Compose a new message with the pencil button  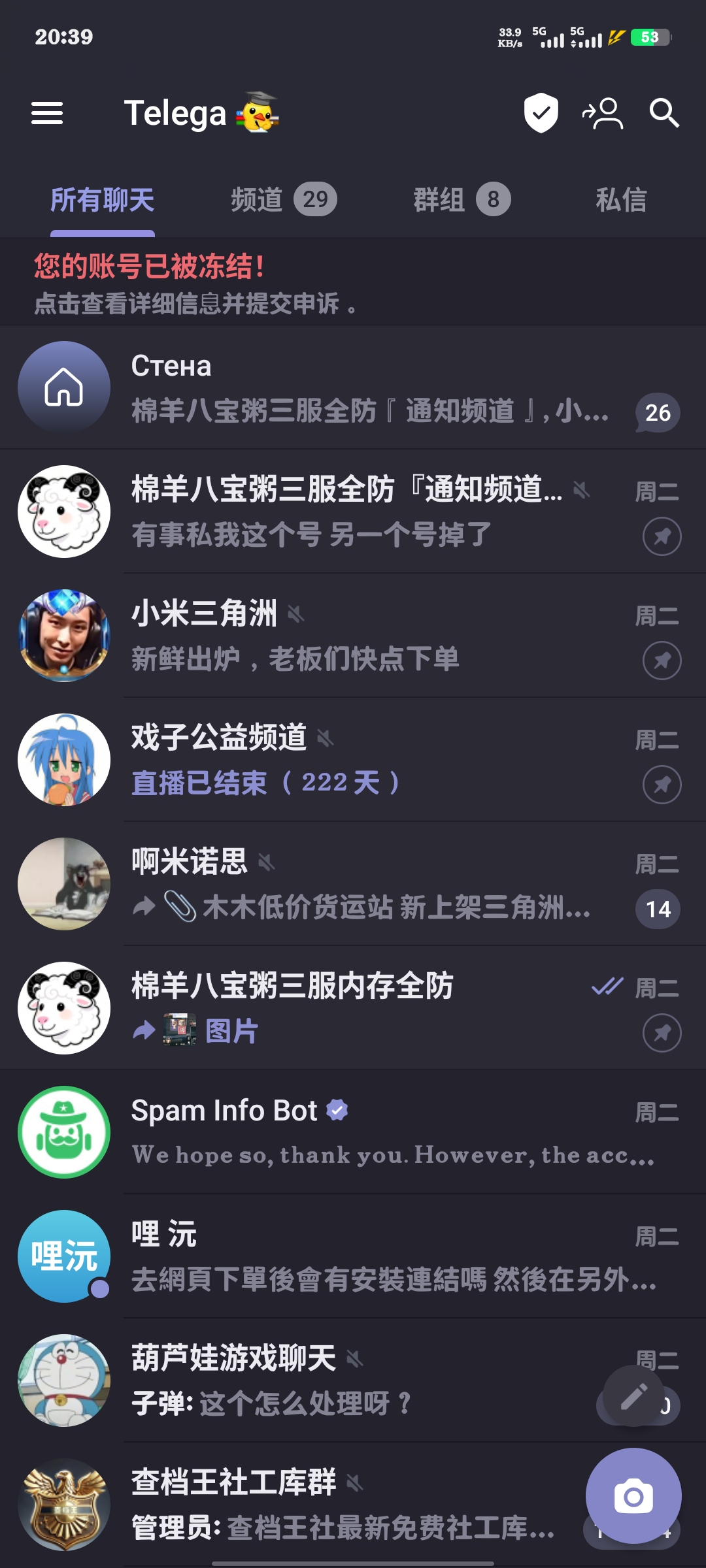(x=633, y=1396)
